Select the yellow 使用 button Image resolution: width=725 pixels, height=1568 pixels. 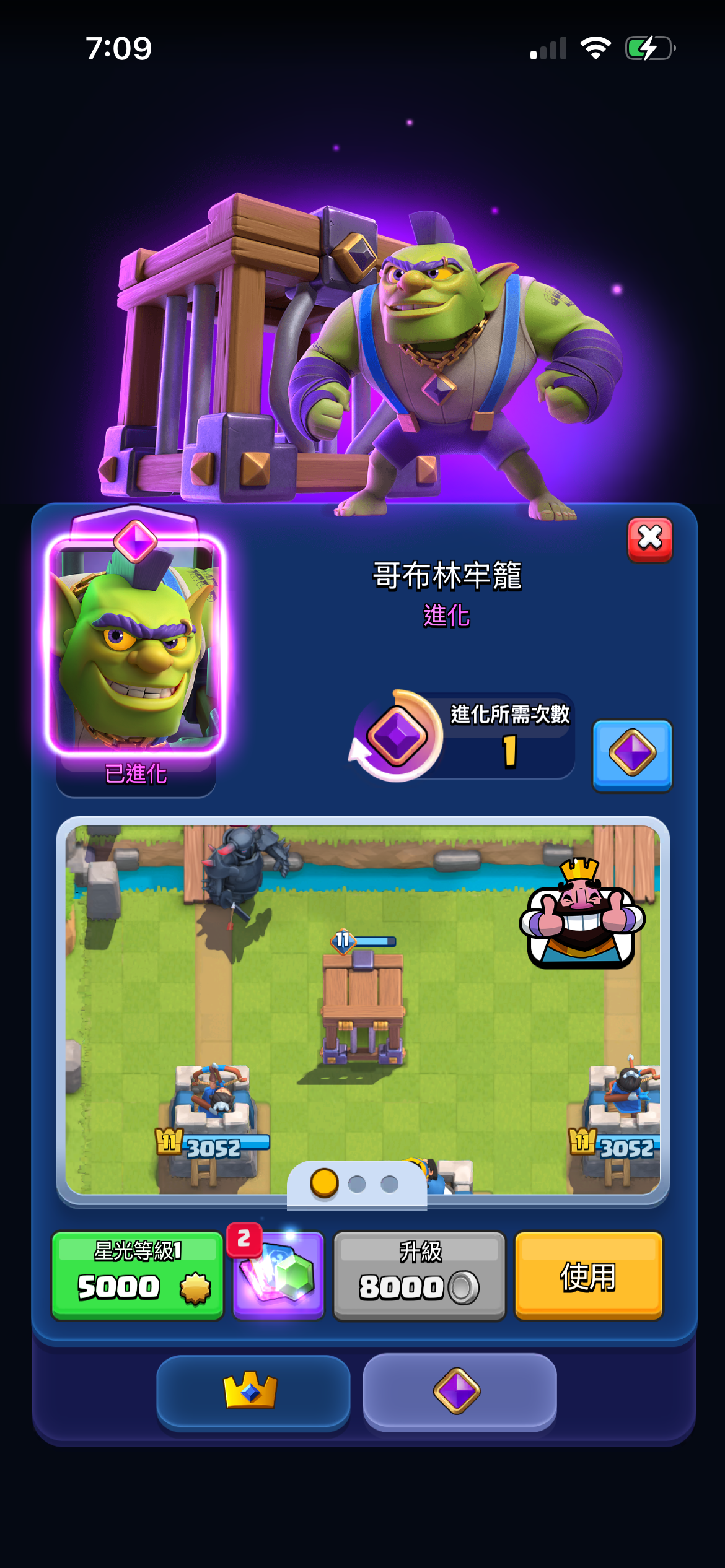click(x=588, y=1275)
